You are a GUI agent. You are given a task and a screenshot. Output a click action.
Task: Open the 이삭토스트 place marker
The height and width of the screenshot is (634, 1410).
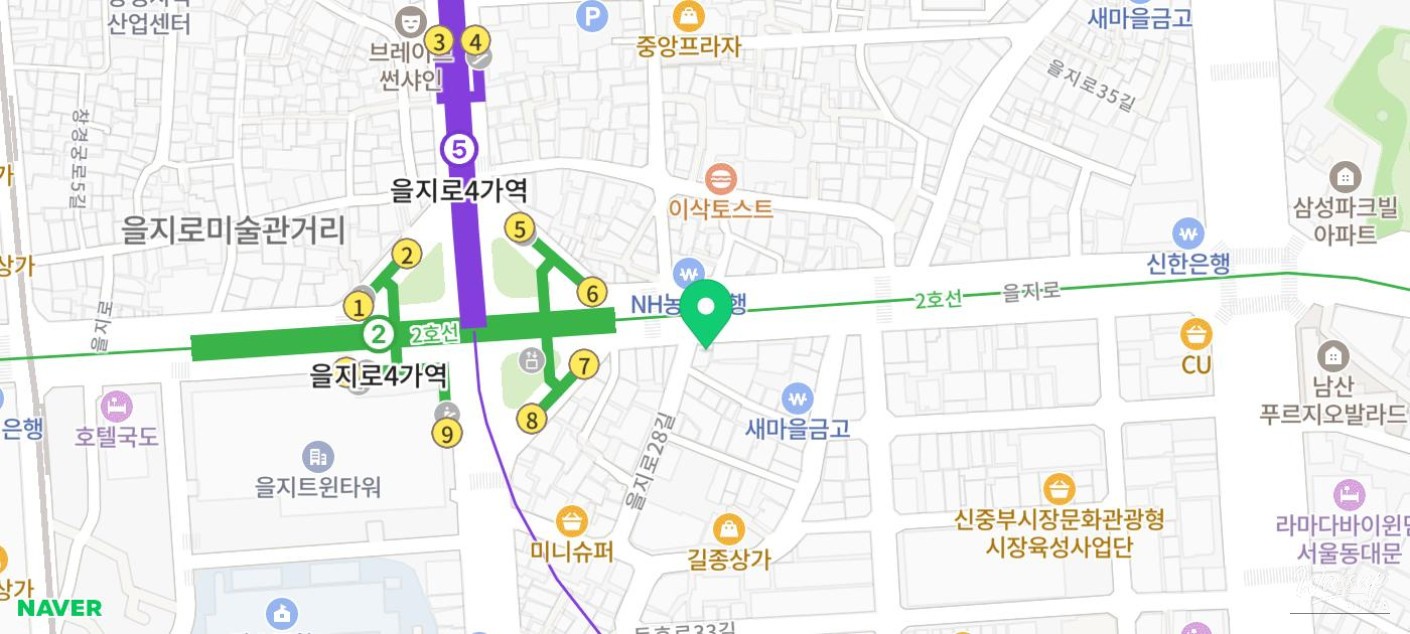(720, 181)
